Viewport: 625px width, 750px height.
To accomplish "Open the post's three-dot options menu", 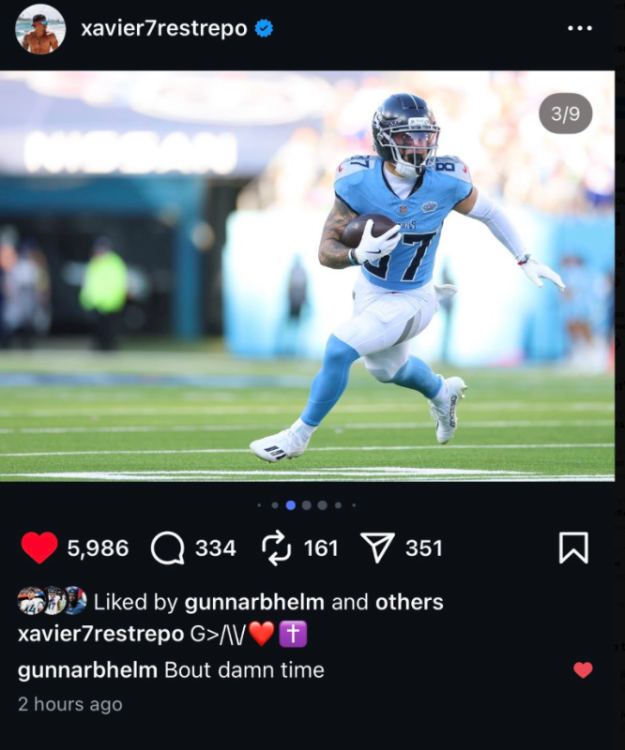I will coord(579,28).
